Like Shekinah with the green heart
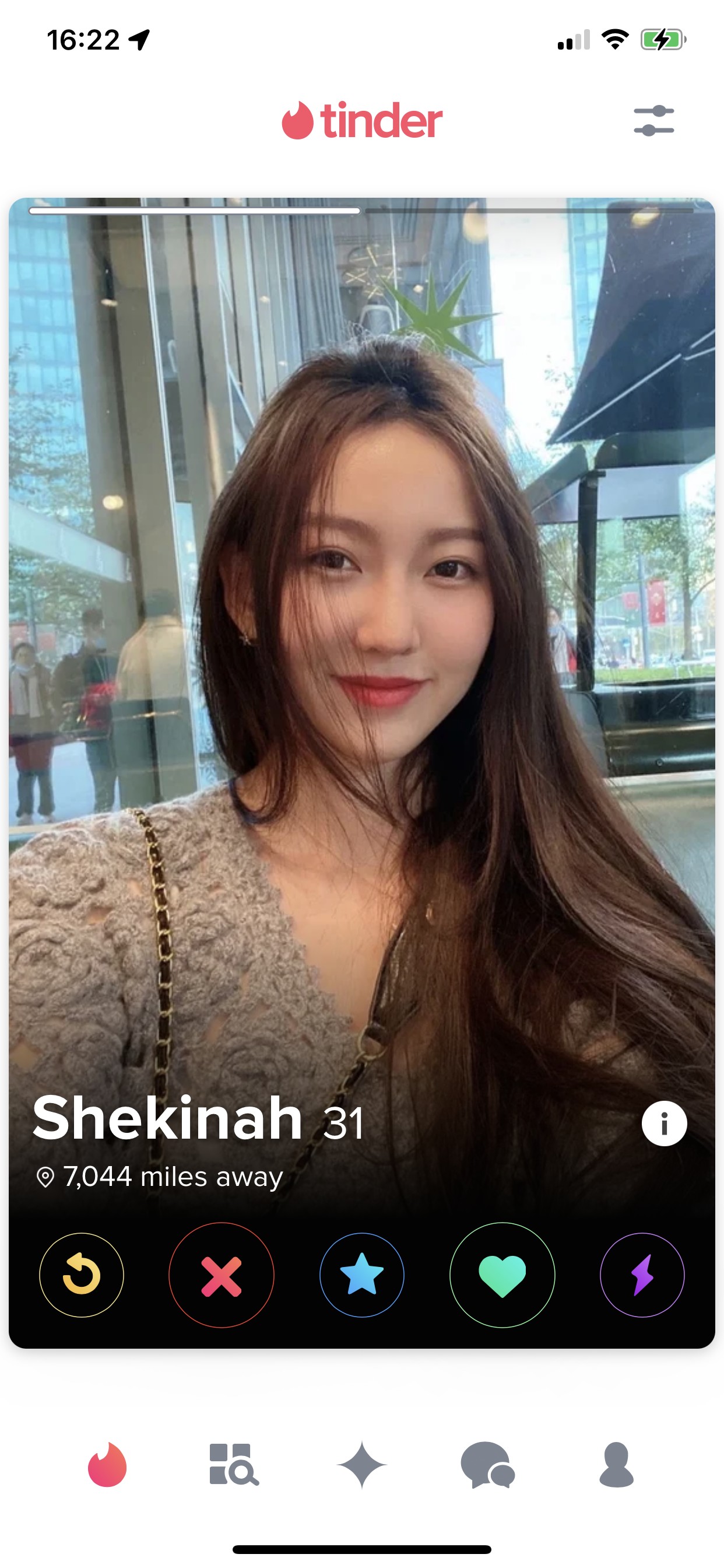724x1568 pixels. [502, 1275]
